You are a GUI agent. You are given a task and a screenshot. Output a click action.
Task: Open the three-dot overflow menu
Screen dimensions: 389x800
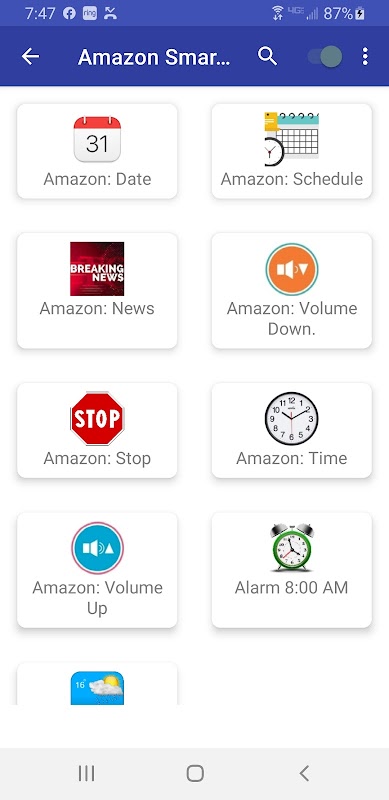(x=365, y=56)
